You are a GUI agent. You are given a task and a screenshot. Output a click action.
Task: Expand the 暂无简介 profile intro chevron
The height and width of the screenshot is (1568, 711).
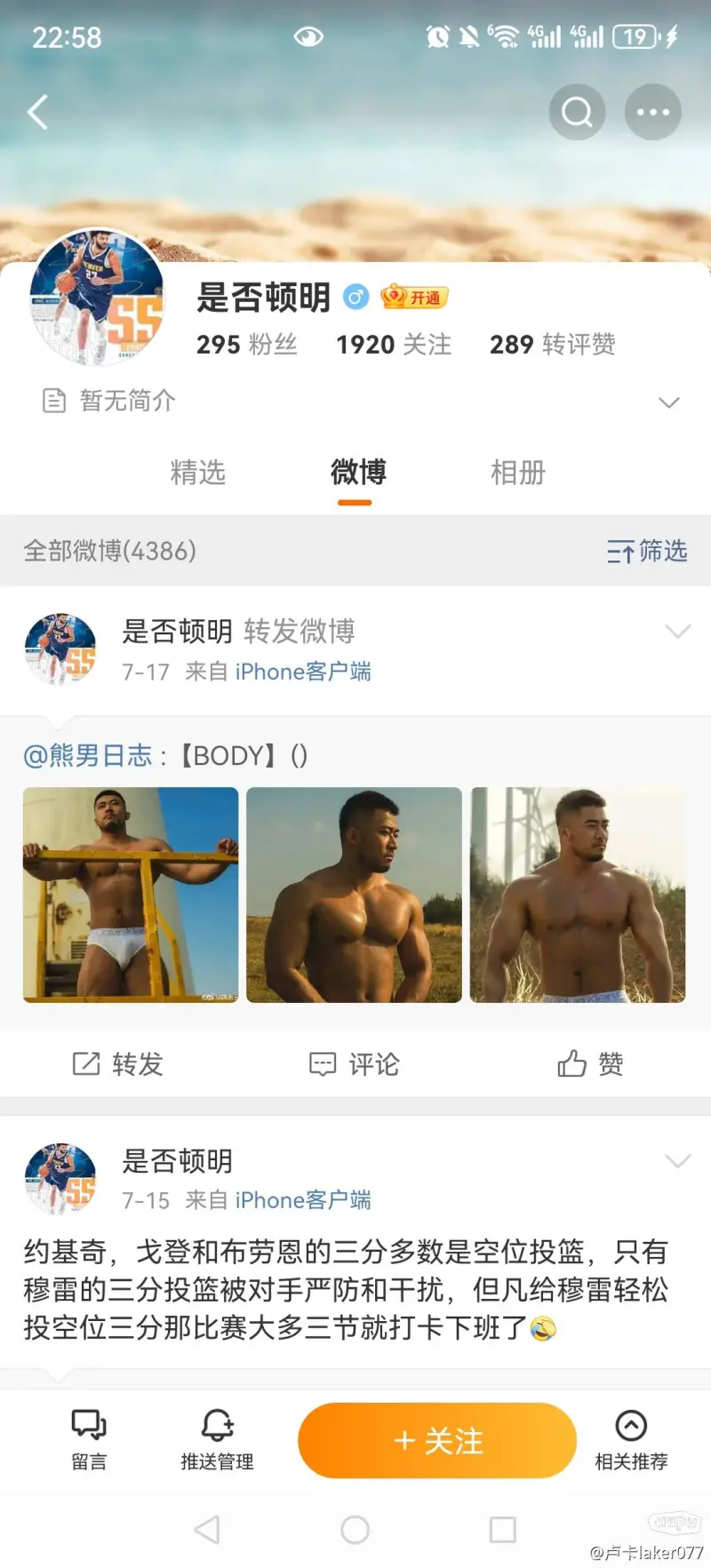[668, 402]
